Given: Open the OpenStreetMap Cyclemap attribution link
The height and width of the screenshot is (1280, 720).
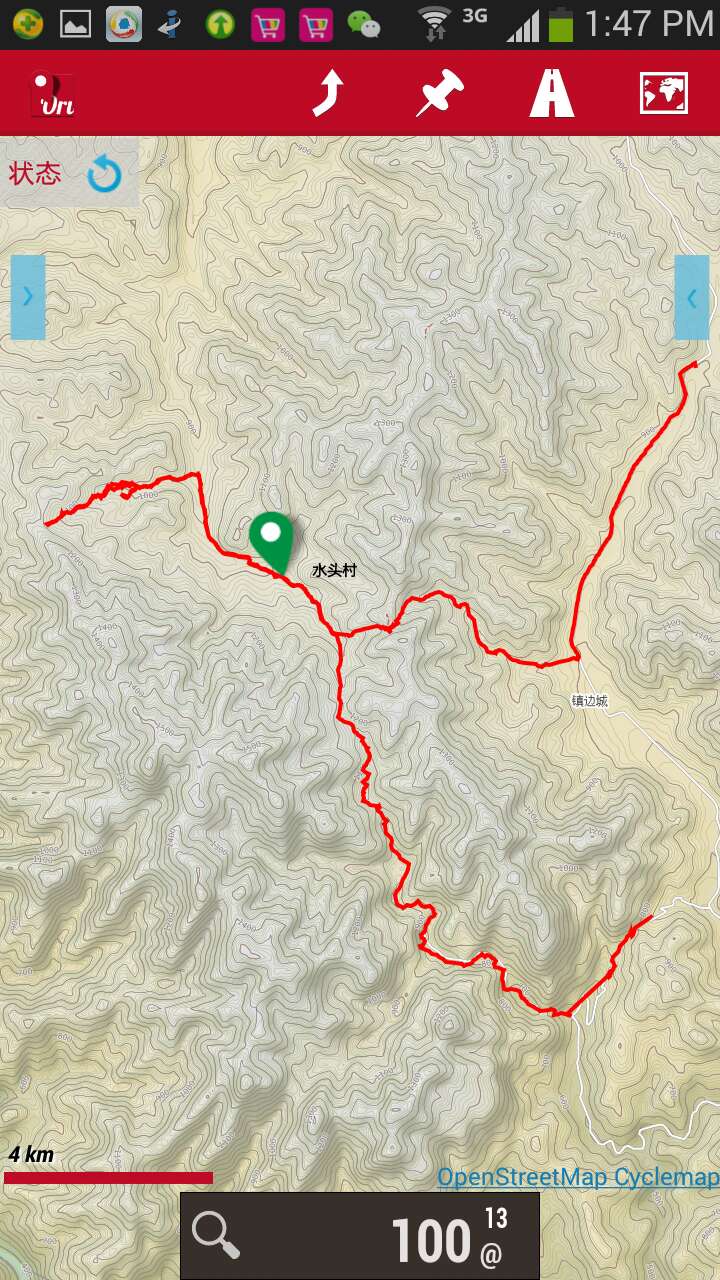Looking at the screenshot, I should [577, 1177].
